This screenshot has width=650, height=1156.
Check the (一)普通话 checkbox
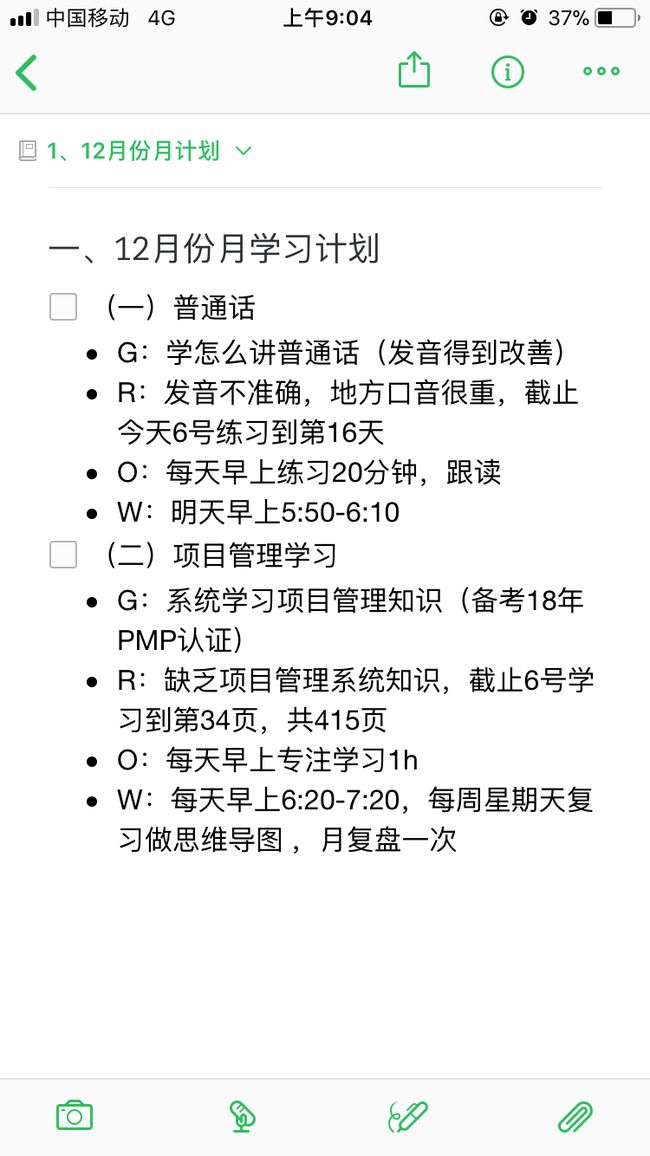[63, 307]
